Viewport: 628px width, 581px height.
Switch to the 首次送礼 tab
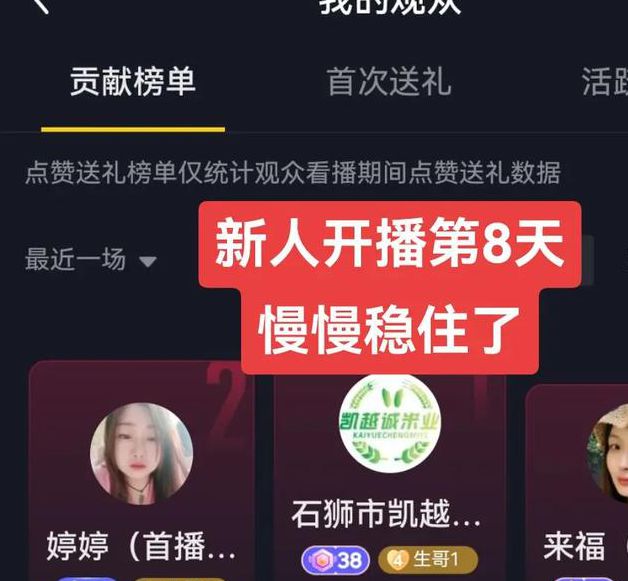pyautogui.click(x=388, y=82)
